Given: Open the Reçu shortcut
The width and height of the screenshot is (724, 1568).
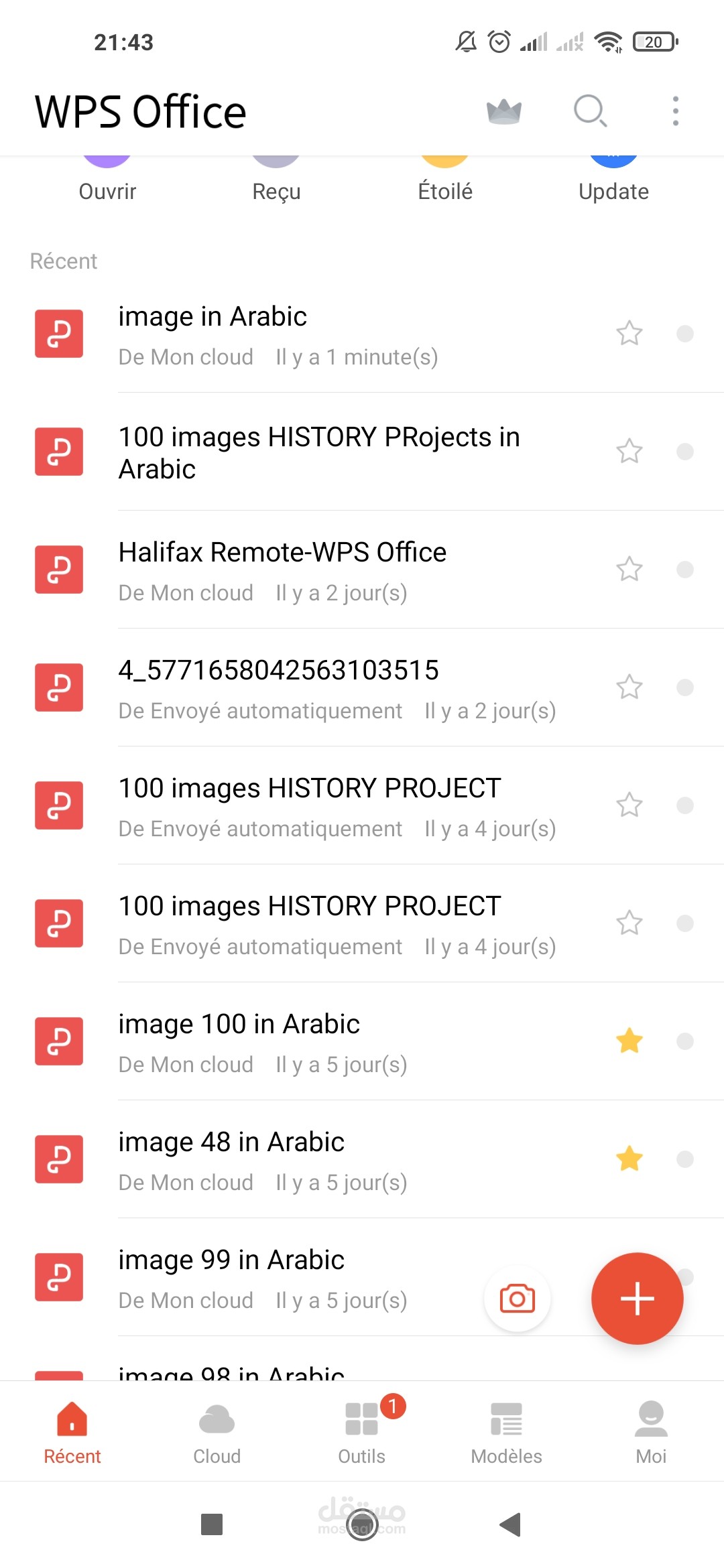Looking at the screenshot, I should [276, 180].
